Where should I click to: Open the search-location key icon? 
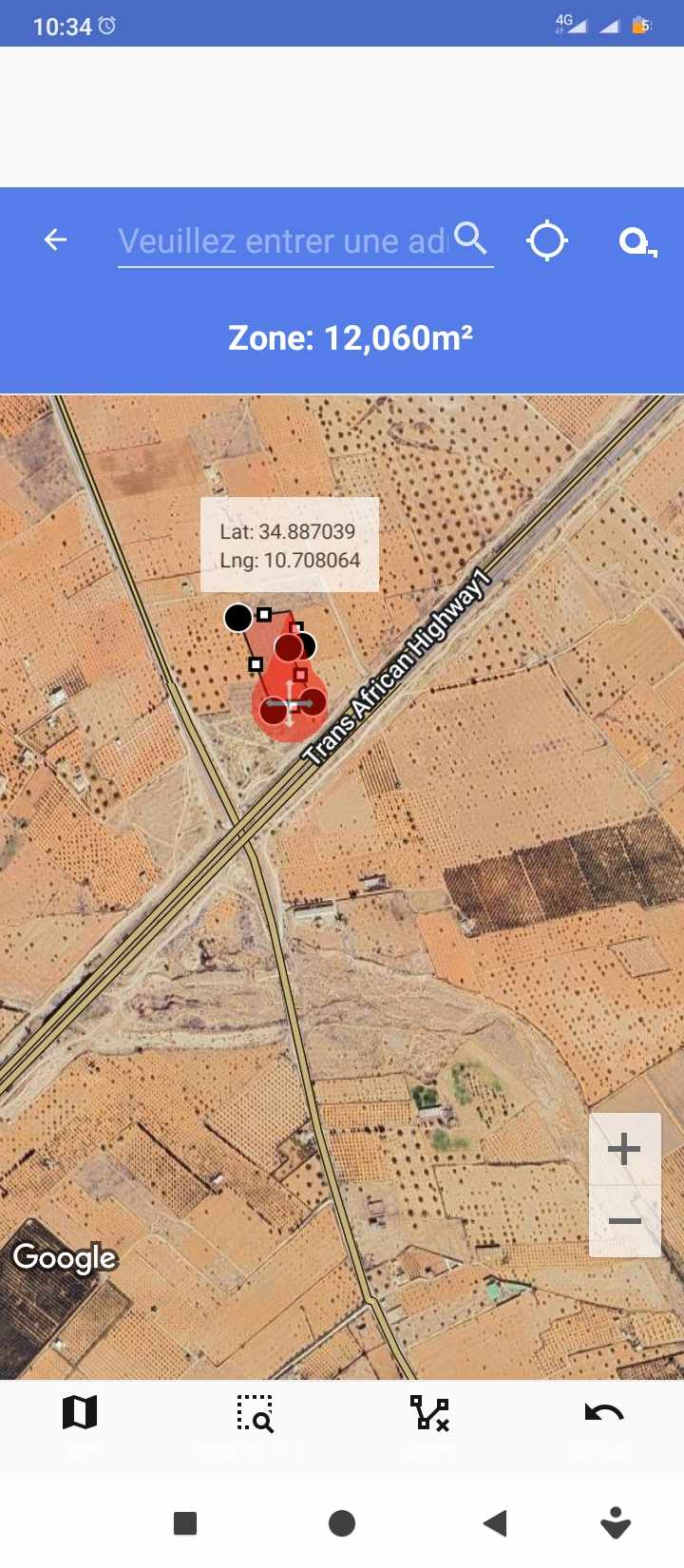tap(636, 242)
